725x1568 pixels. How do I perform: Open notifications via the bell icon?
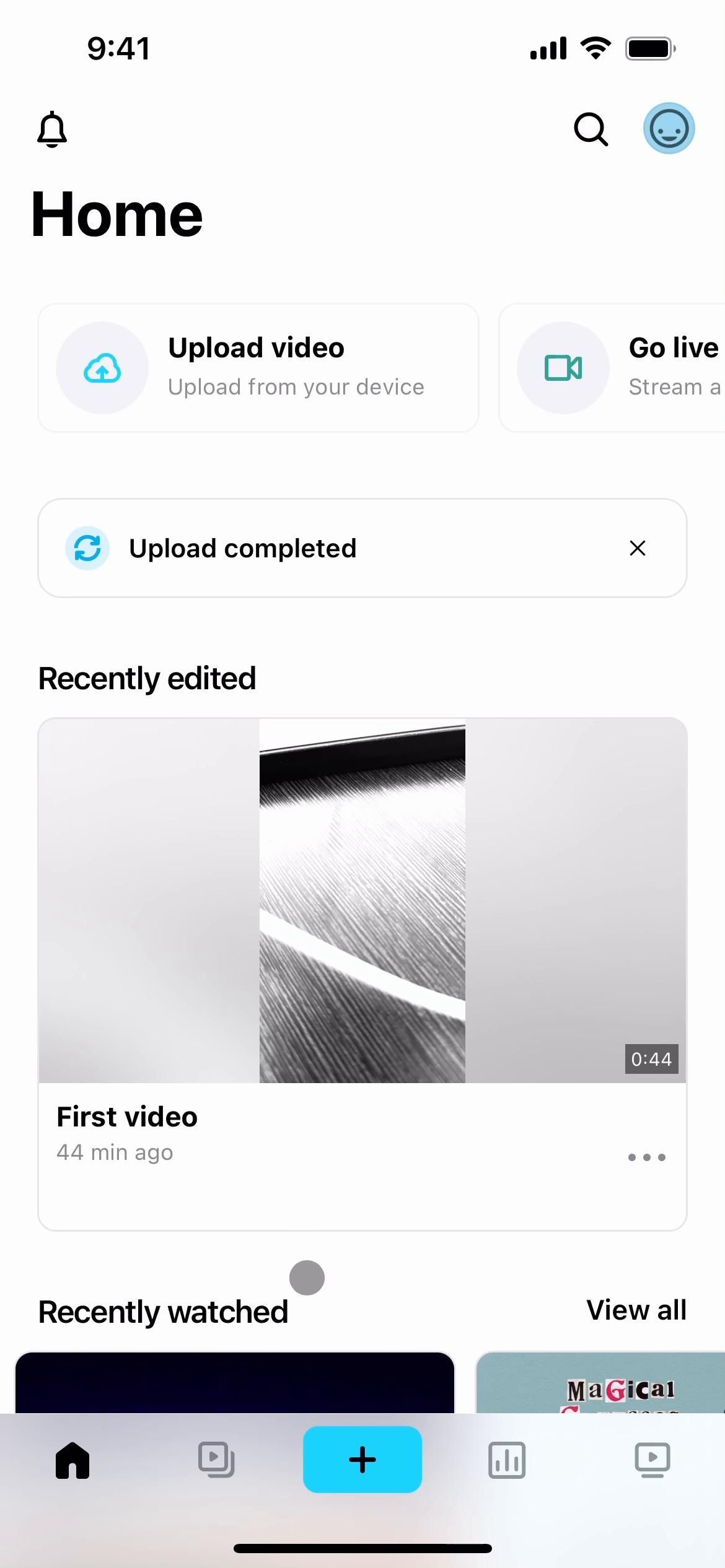click(x=53, y=129)
